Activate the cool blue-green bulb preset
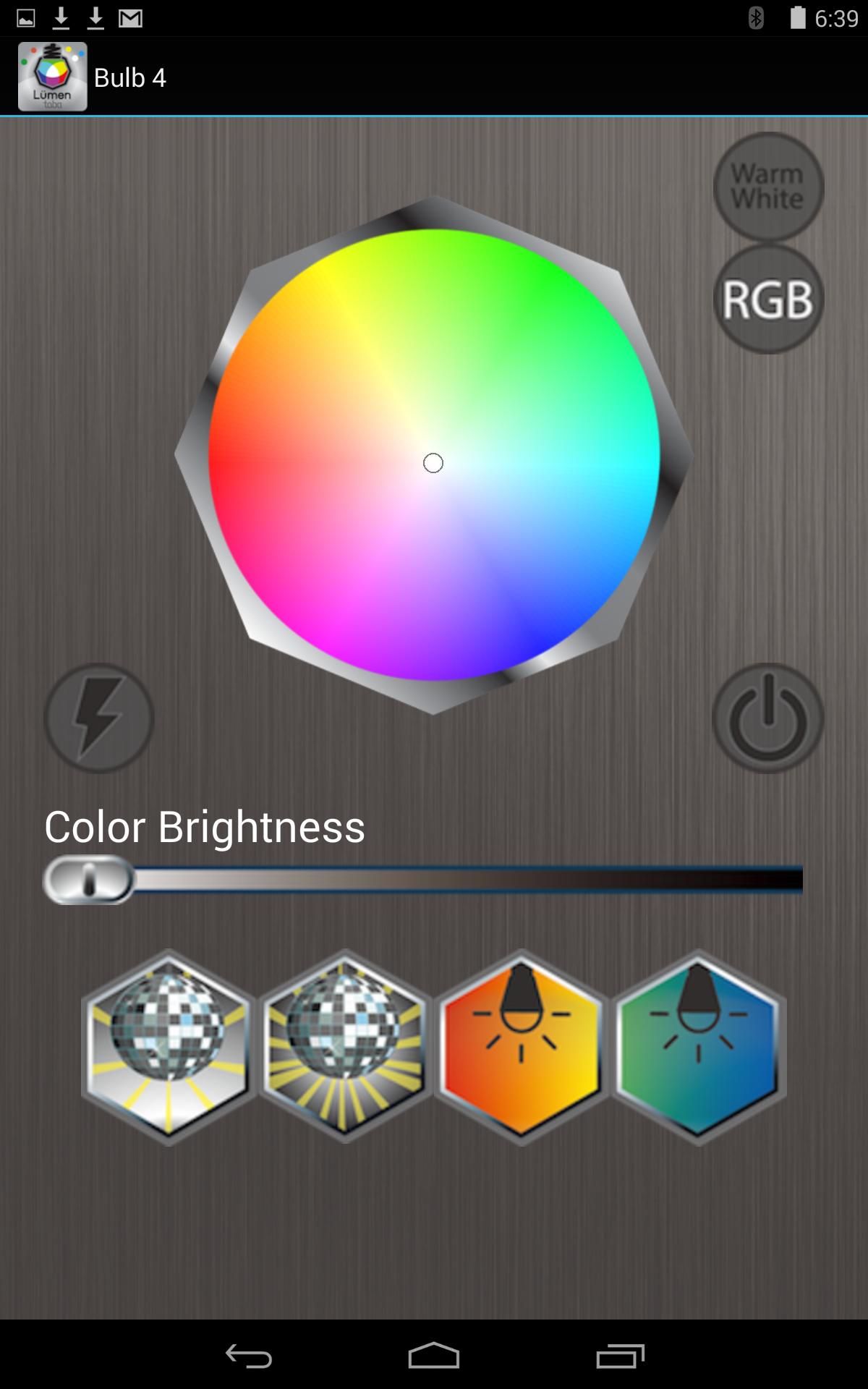 tap(698, 1047)
